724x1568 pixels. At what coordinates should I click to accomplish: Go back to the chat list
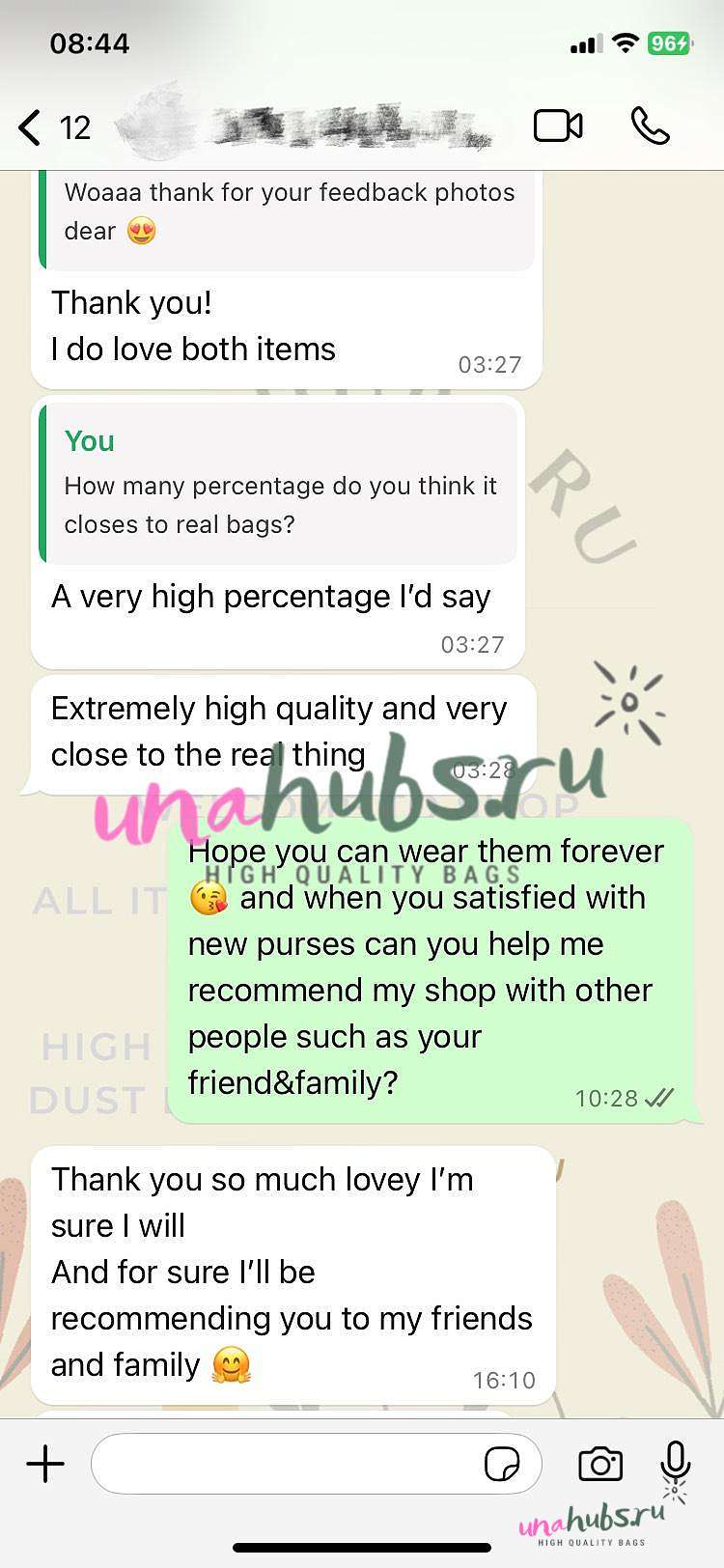pyautogui.click(x=53, y=127)
